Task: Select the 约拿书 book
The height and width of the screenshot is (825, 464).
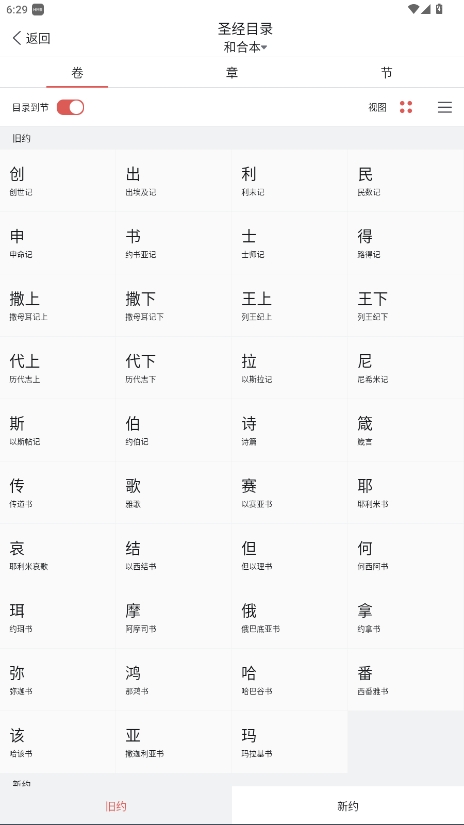Action: click(x=406, y=617)
